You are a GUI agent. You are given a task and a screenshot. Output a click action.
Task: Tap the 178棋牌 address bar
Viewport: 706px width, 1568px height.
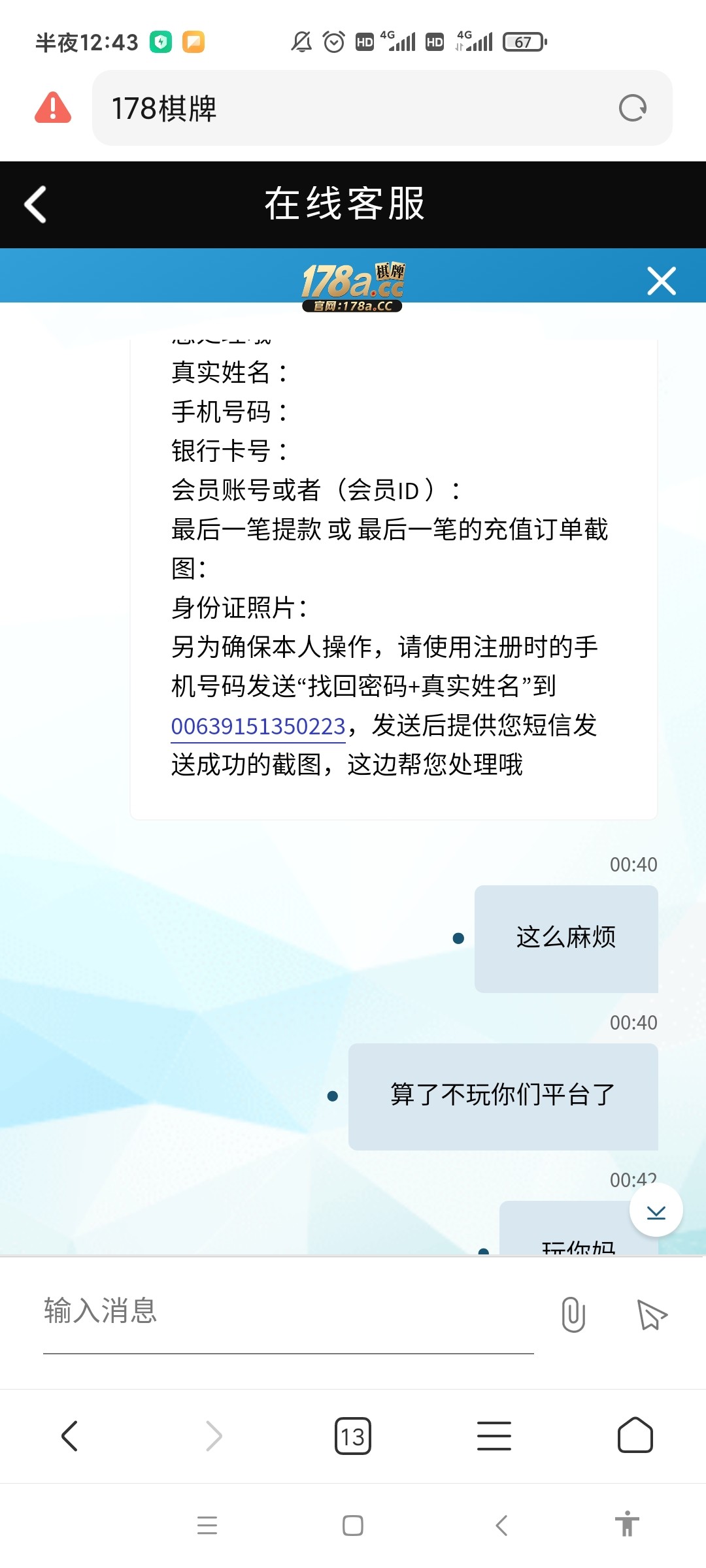click(353, 108)
